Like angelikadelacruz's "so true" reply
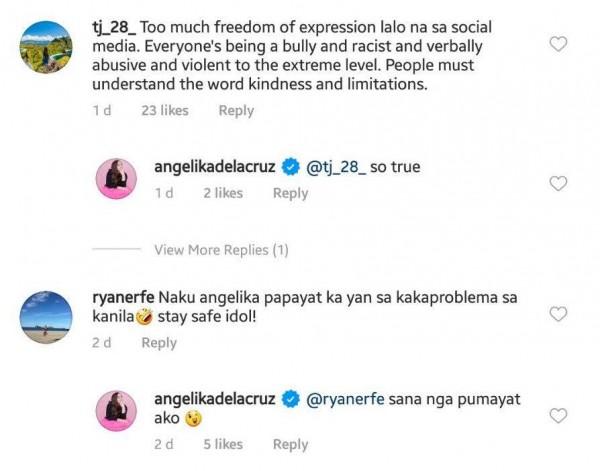This screenshot has width=600, height=471. pos(560,183)
